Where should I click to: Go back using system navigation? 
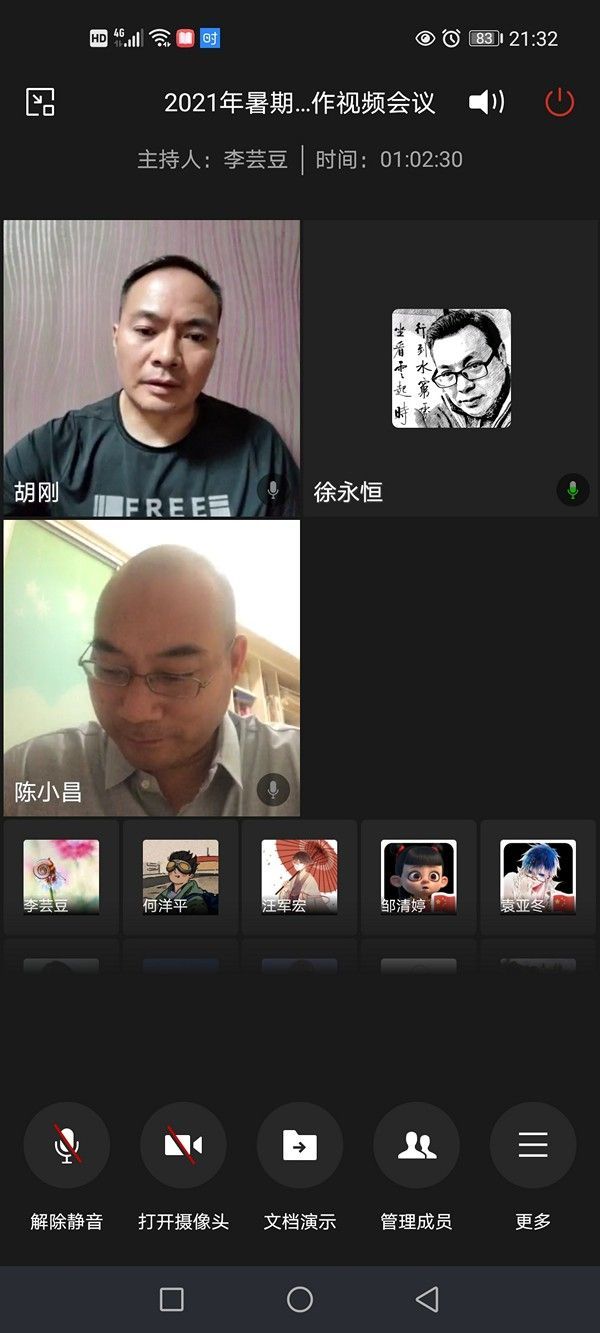427,1299
